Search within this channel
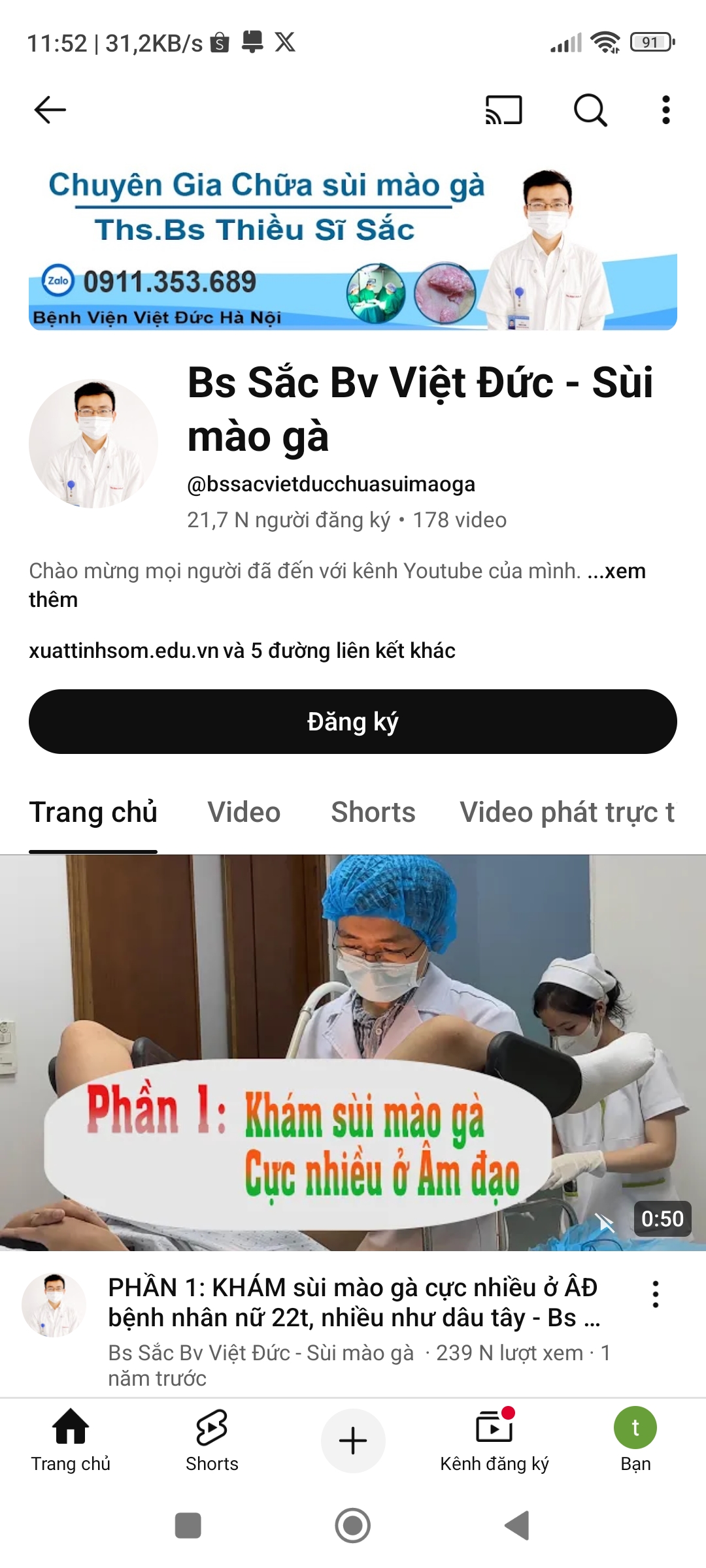This screenshot has height=1568, width=706. point(590,110)
